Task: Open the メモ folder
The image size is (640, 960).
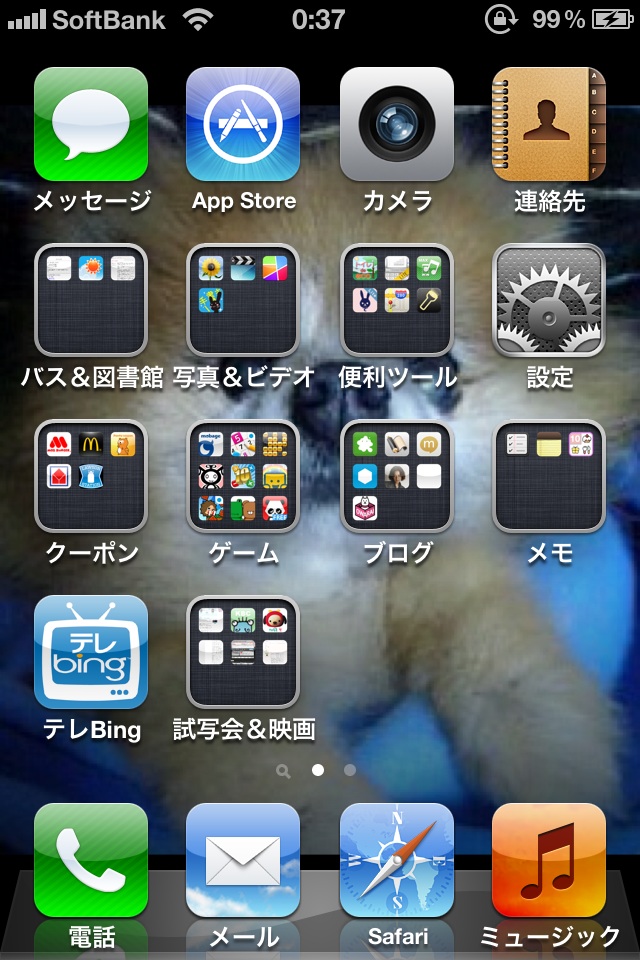Action: (549, 476)
